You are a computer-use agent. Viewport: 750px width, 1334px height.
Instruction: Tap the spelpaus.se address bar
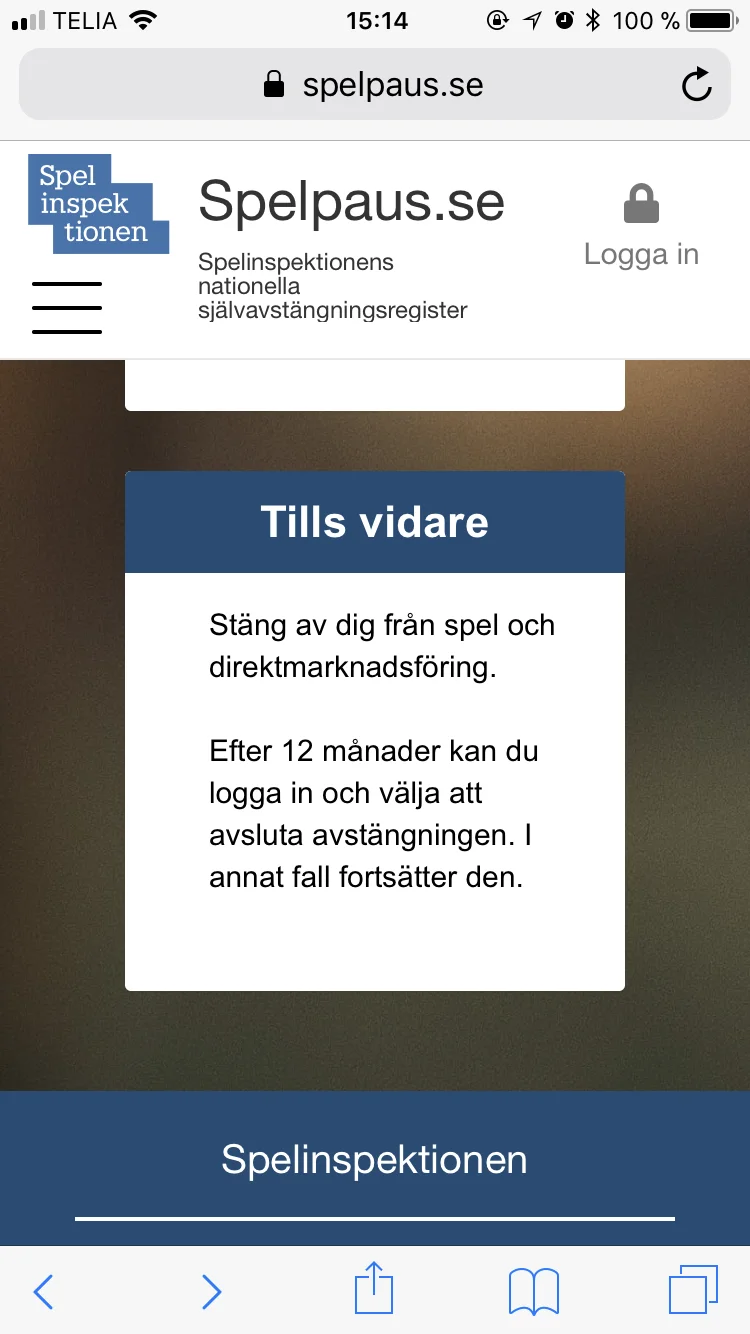(375, 85)
